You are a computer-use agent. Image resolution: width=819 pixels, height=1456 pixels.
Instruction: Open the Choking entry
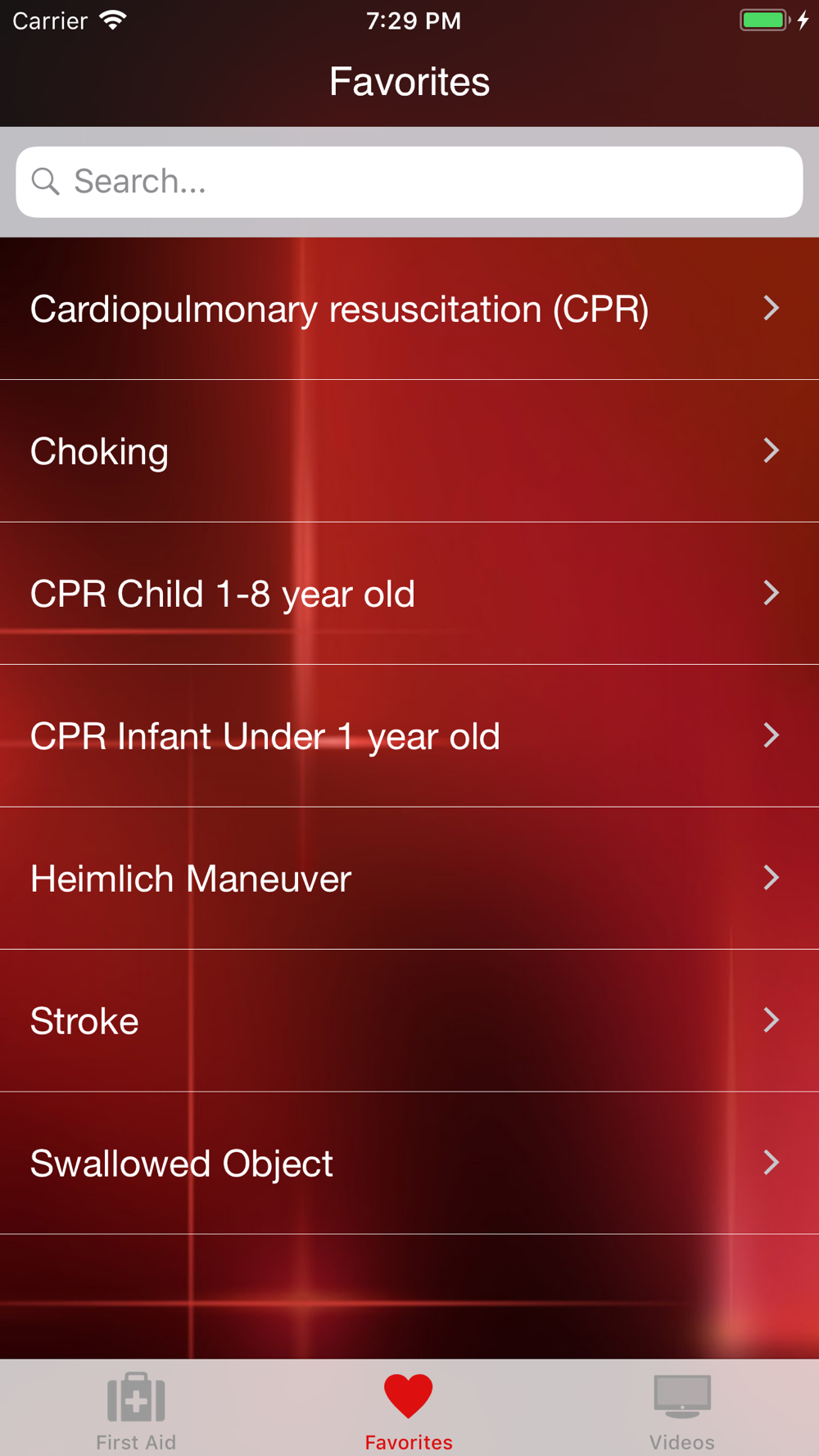409,451
